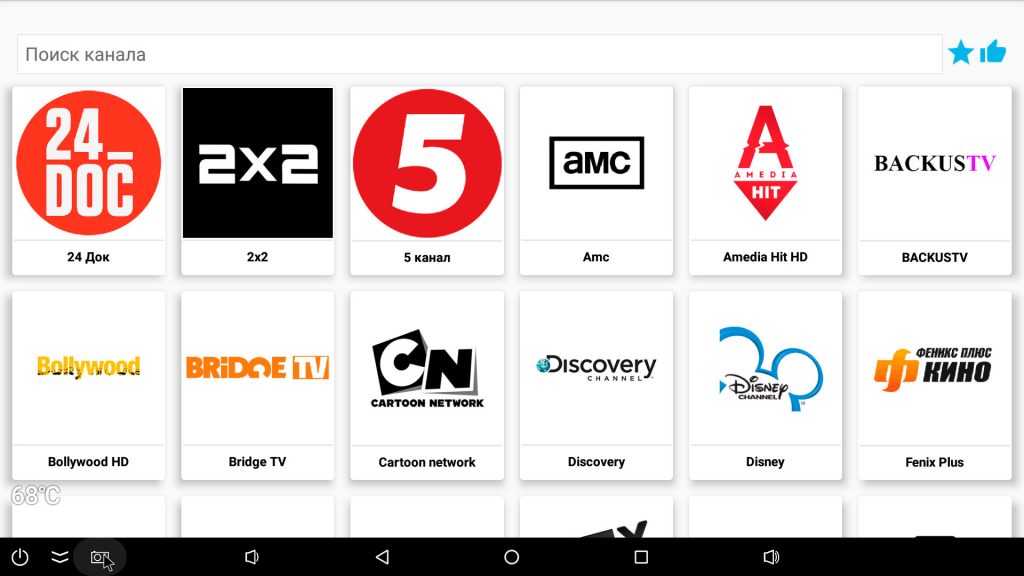Tap the system back button
The width and height of the screenshot is (1024, 576).
[382, 557]
